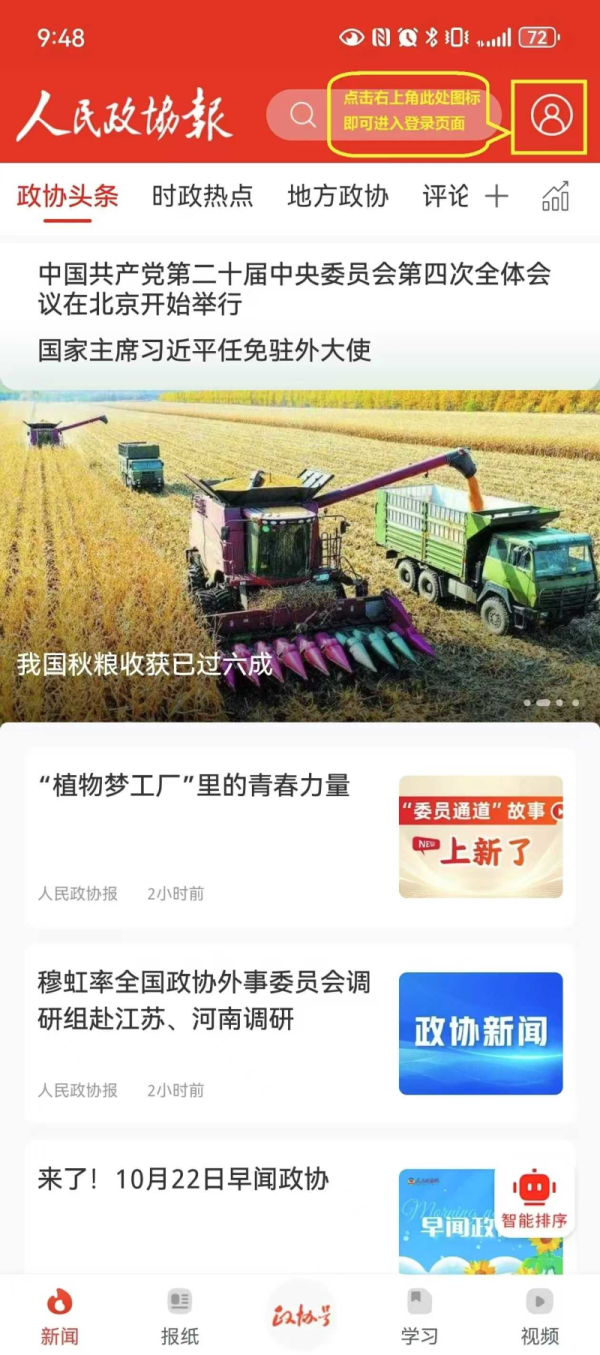Switch to the 地方政协 tab

(337, 196)
